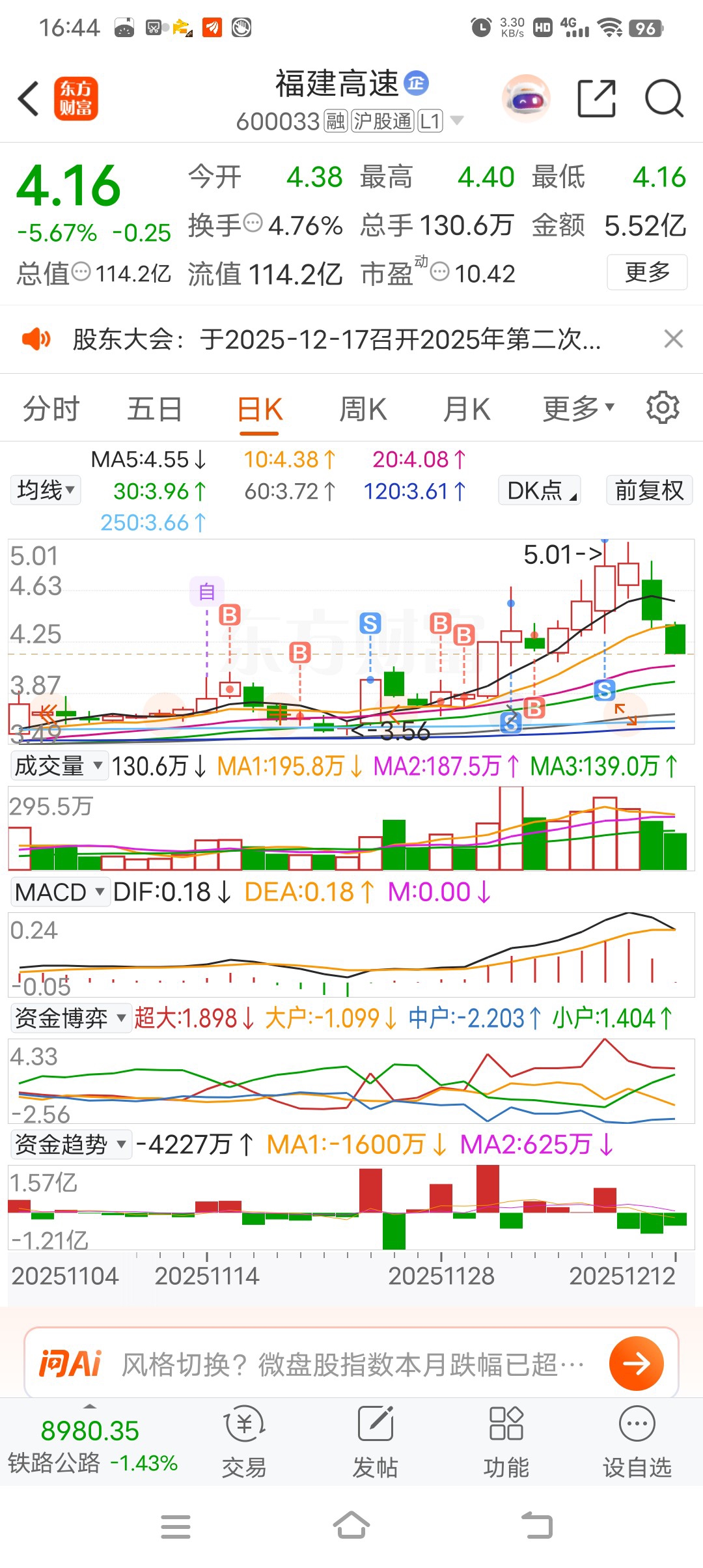
Task: Tap the DK点 option
Action: click(x=539, y=490)
